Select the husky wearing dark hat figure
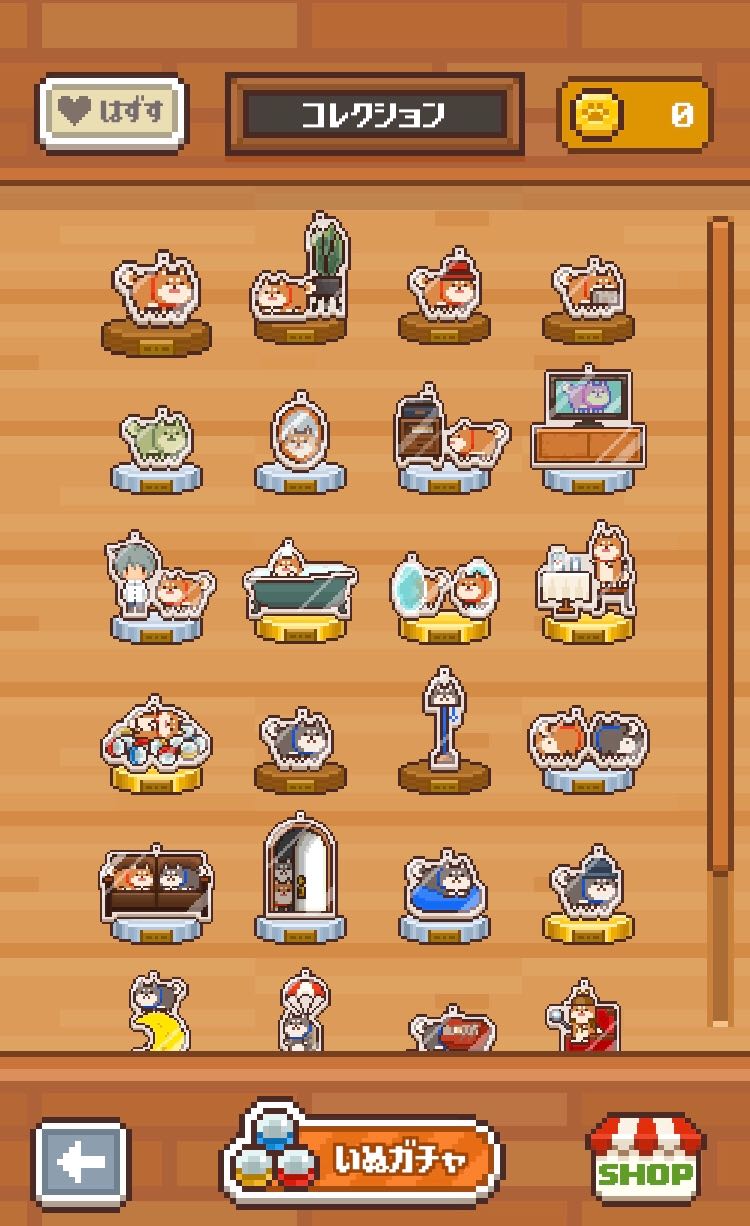Image resolution: width=750 pixels, height=1226 pixels. 588,890
